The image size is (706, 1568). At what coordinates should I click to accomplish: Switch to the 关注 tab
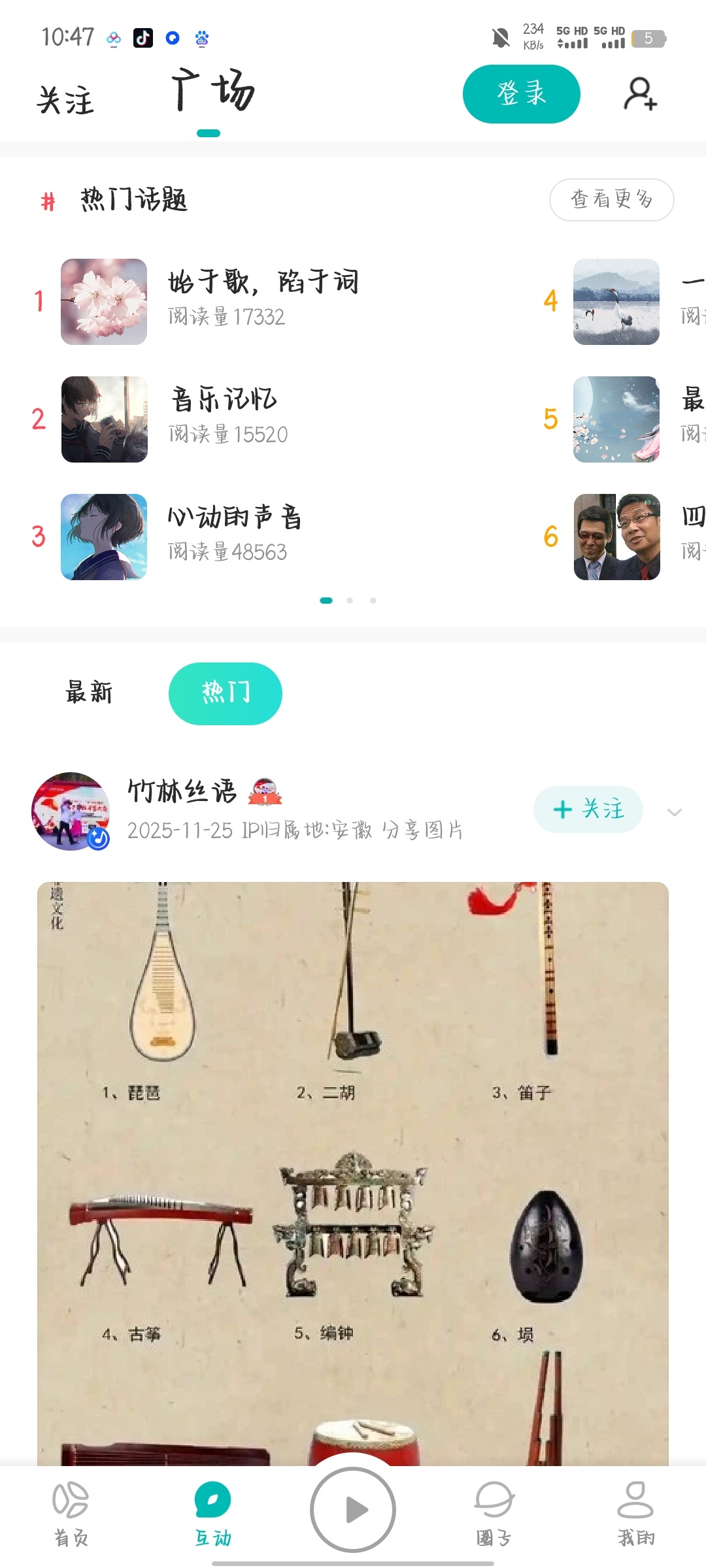65,100
